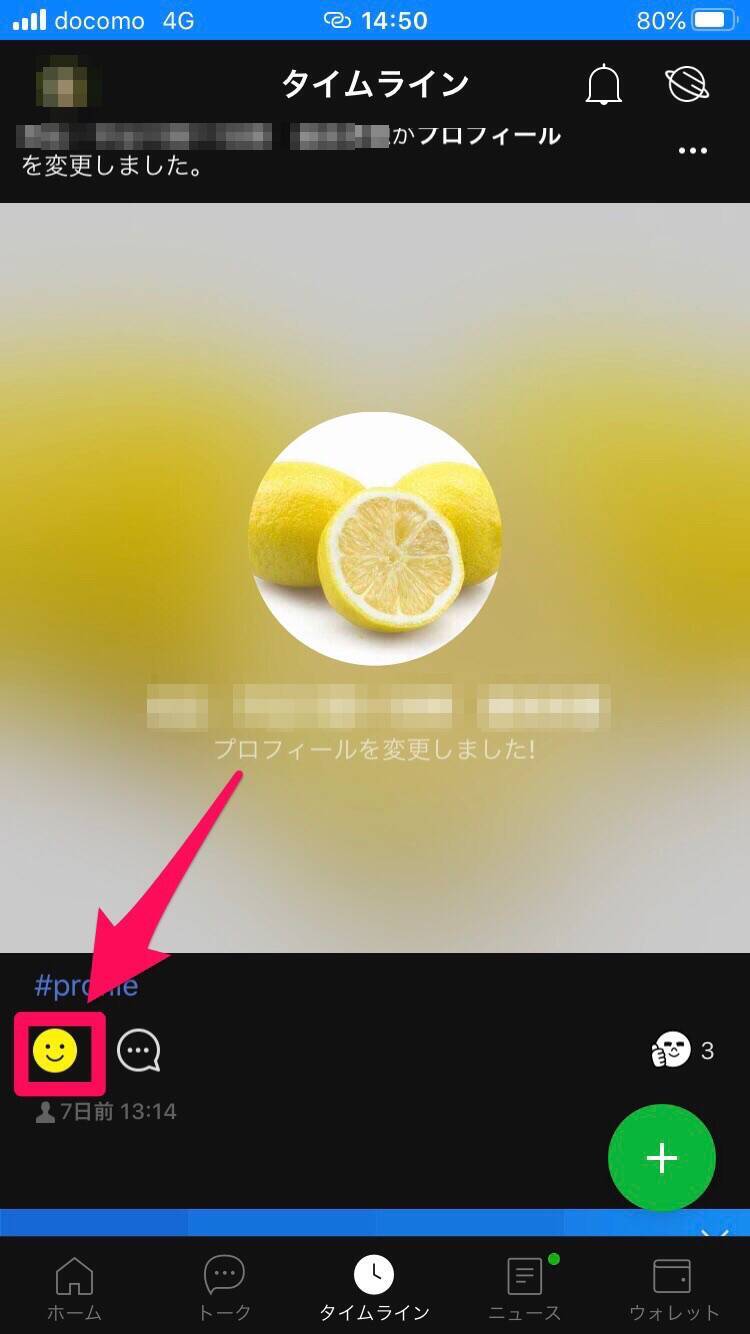Open the comment bubble on the post

139,1051
